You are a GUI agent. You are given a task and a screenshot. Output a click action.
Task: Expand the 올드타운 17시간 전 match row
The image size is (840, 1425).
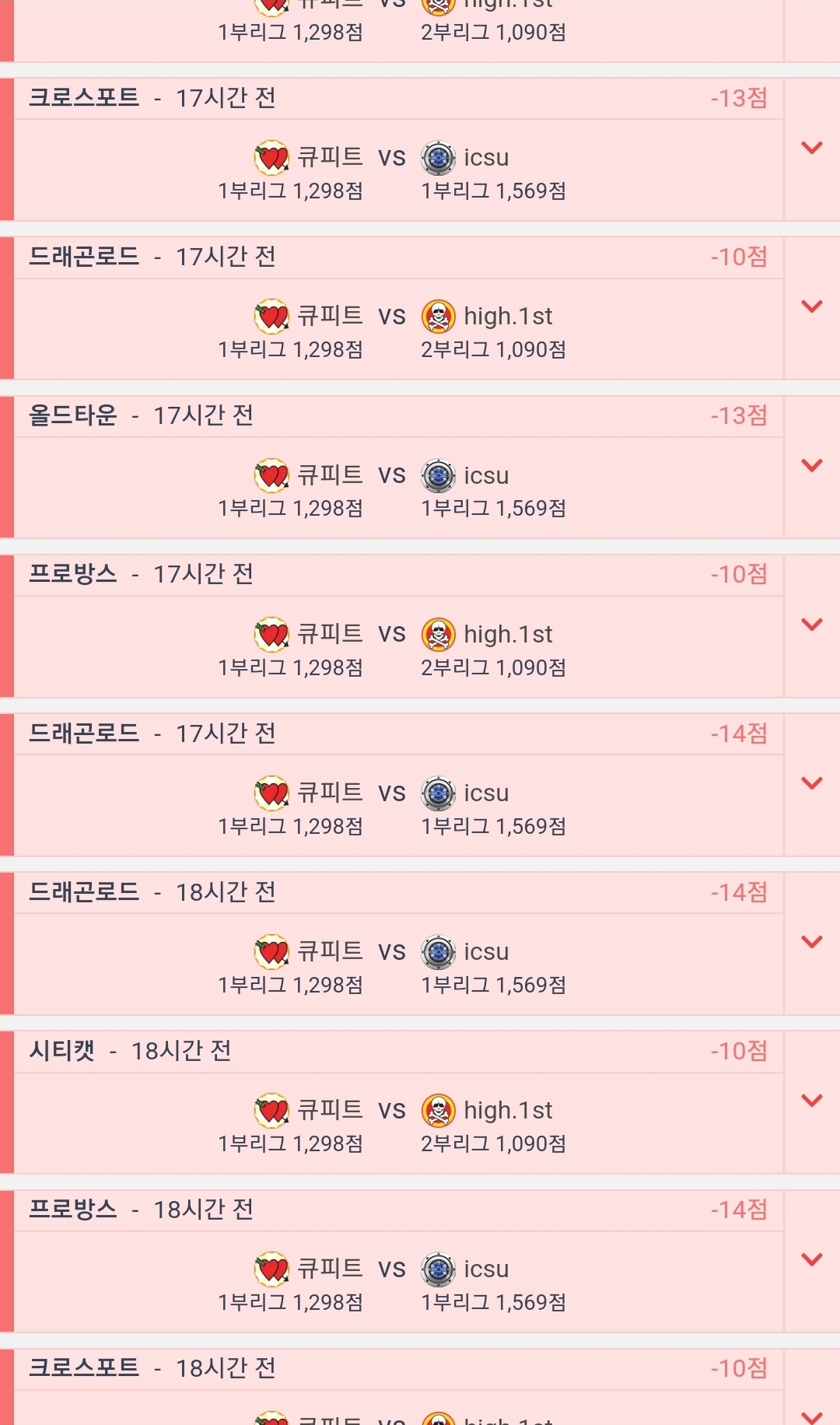[x=811, y=466]
